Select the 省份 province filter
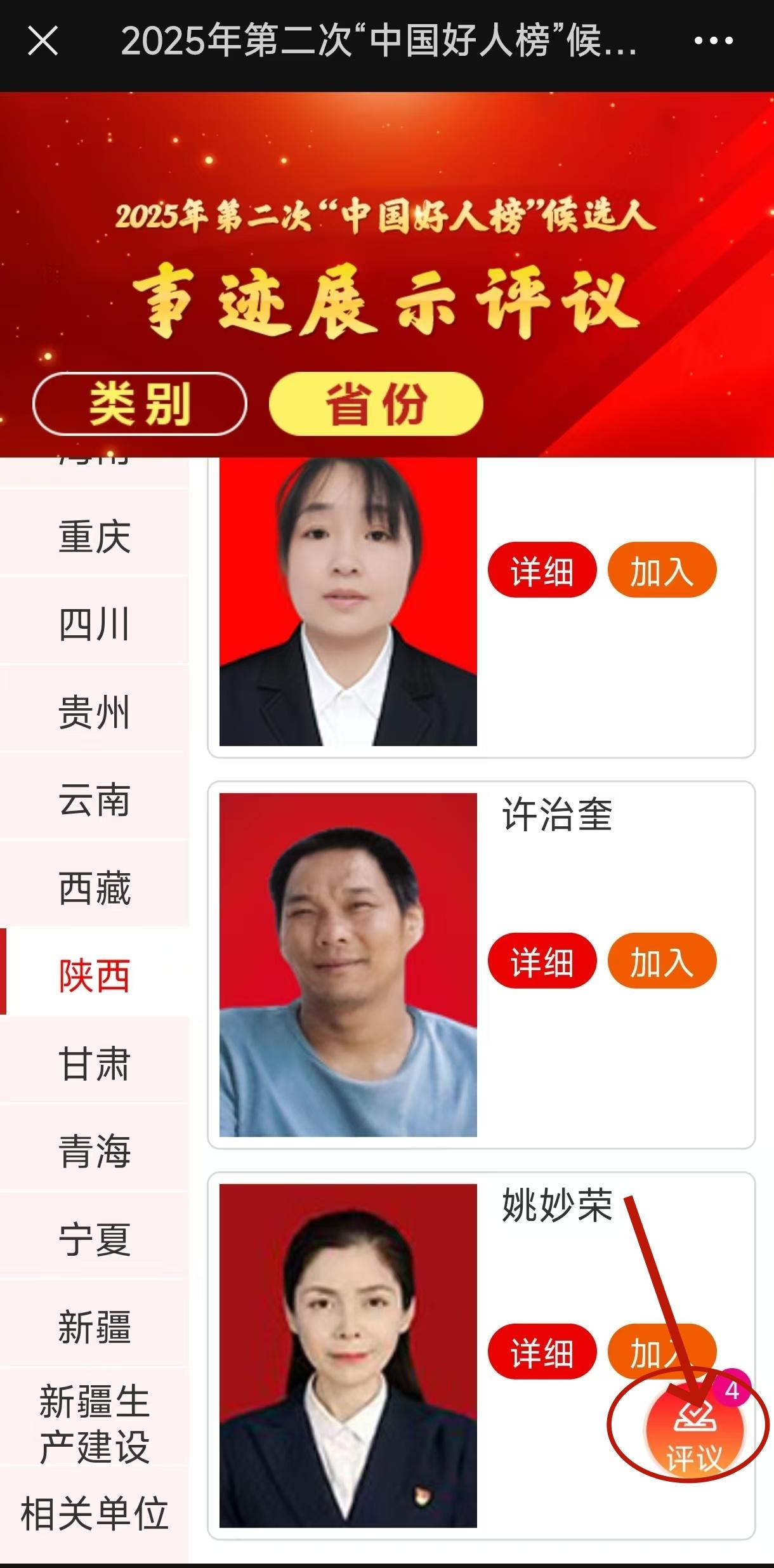This screenshot has height=1568, width=774. pyautogui.click(x=376, y=404)
